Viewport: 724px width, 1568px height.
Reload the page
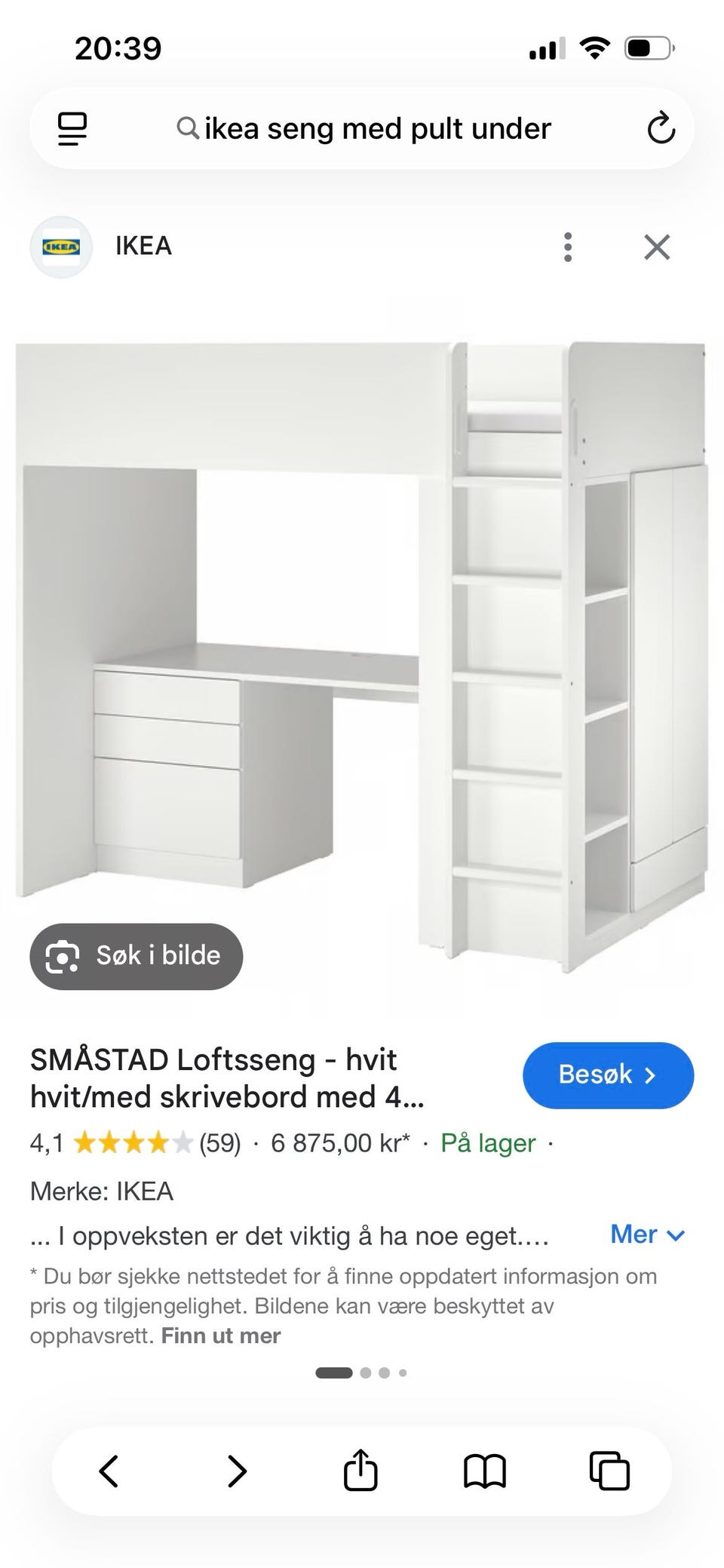click(x=661, y=128)
